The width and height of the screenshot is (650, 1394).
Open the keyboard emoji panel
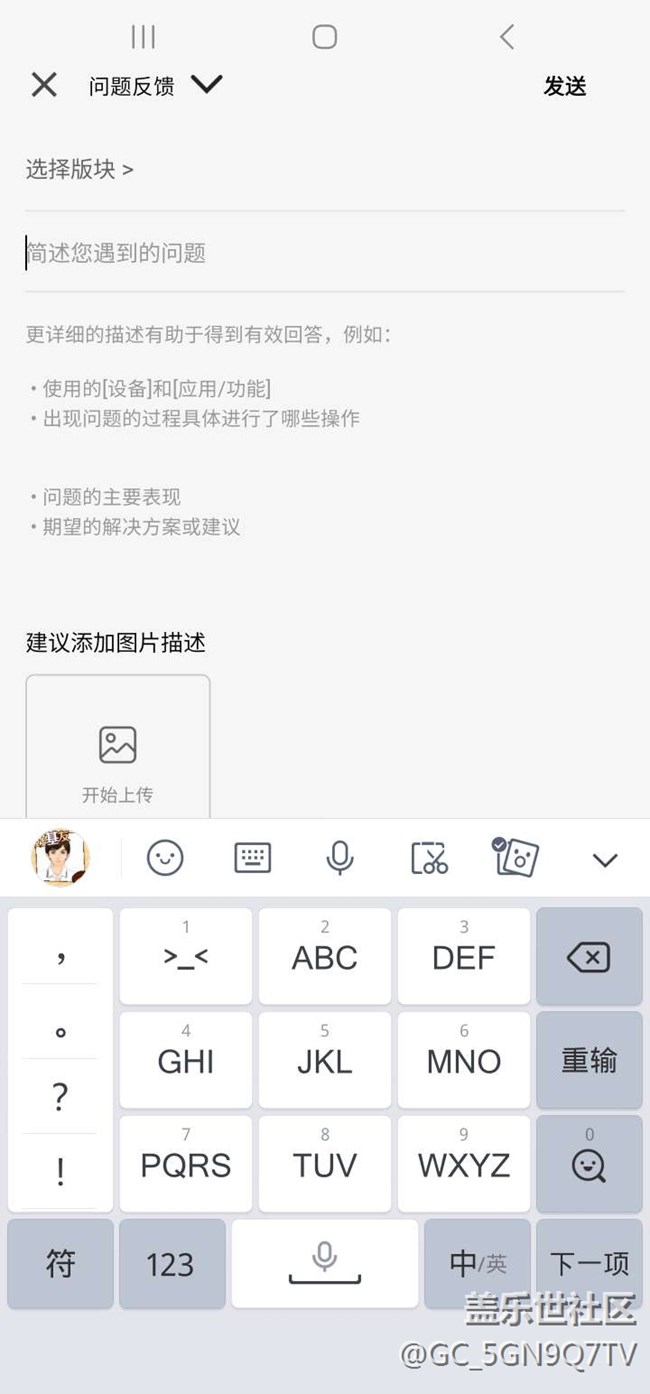pos(165,858)
